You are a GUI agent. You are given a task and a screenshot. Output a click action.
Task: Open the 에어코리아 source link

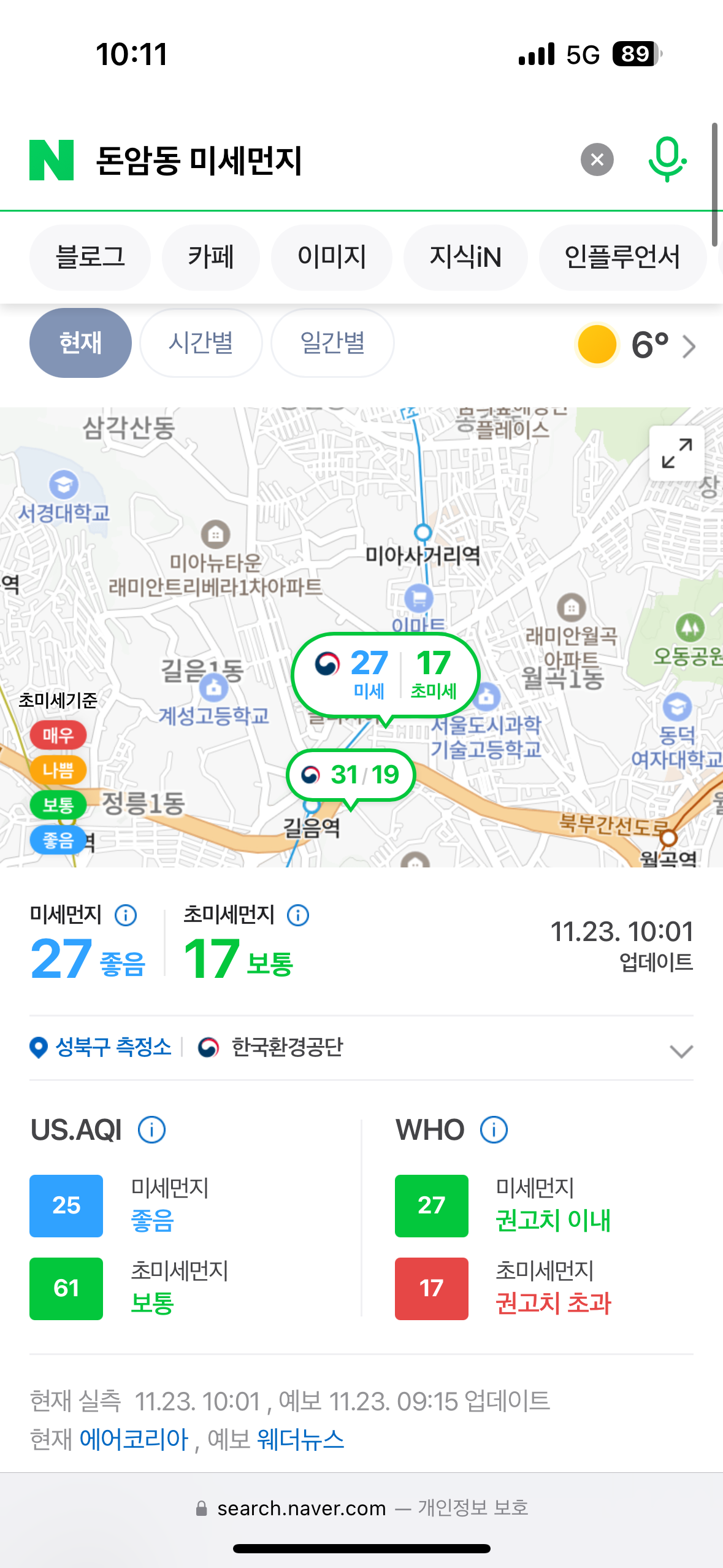coord(134,1439)
